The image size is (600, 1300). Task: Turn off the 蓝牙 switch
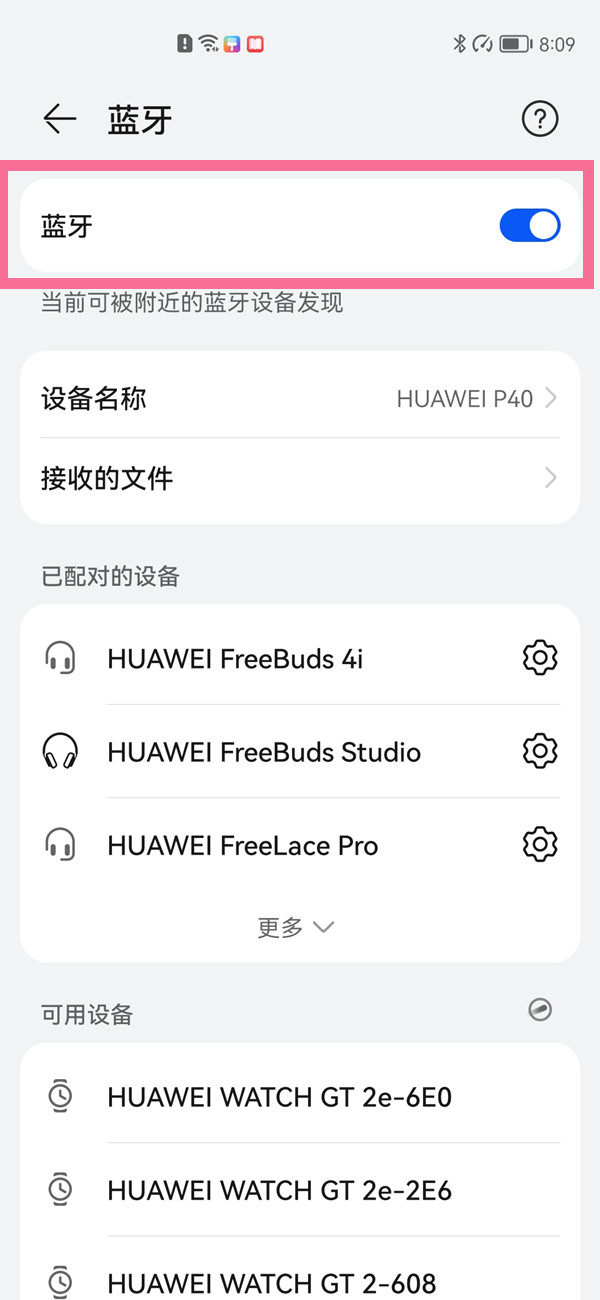529,226
